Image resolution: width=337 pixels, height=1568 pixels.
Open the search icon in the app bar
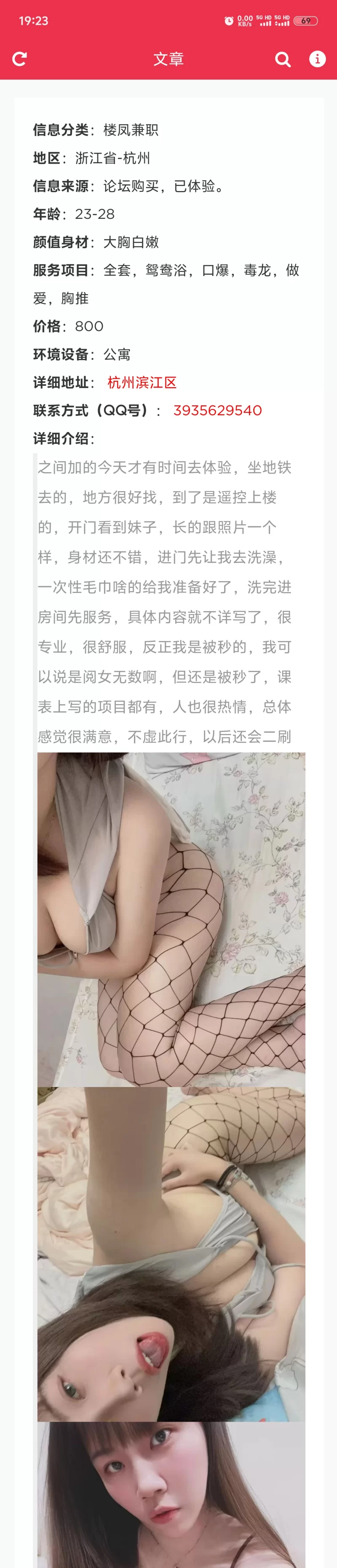coord(283,59)
